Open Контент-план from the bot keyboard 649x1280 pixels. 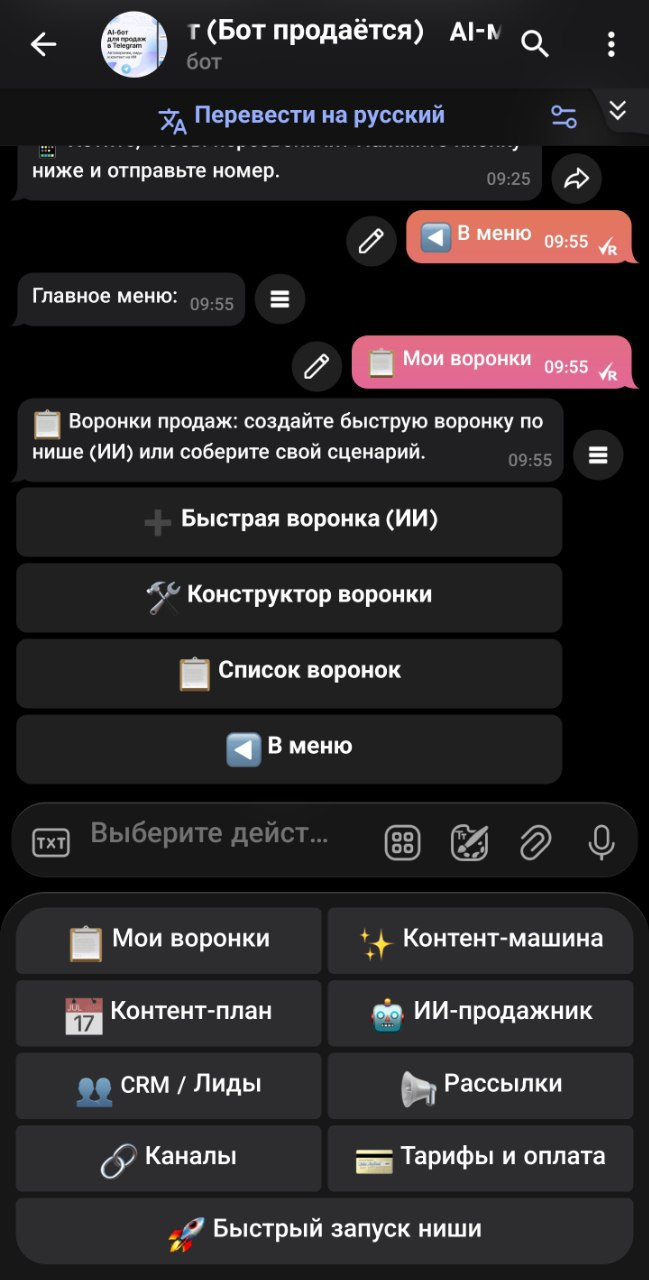(168, 1013)
